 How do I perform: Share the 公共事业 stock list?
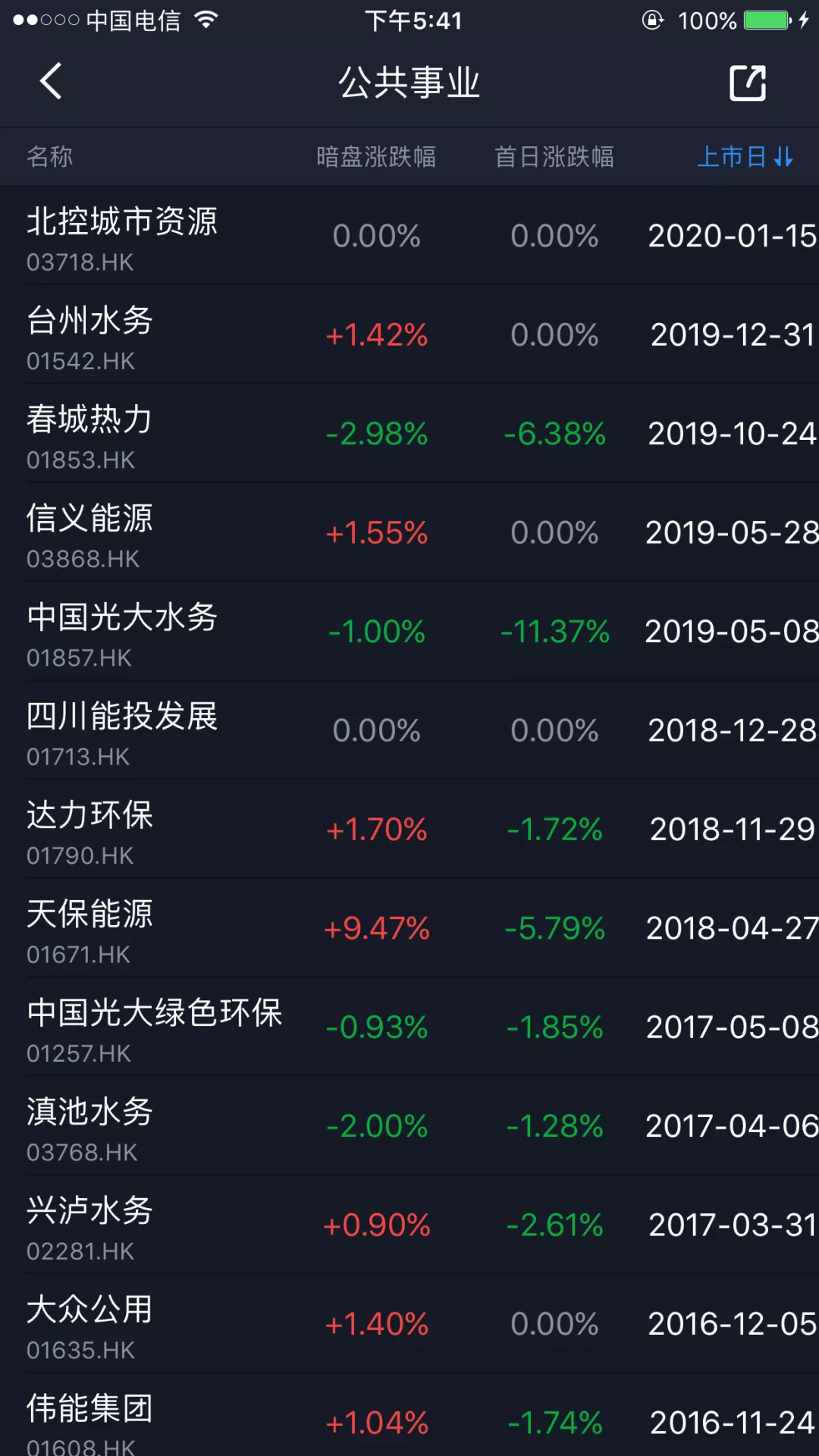748,83
